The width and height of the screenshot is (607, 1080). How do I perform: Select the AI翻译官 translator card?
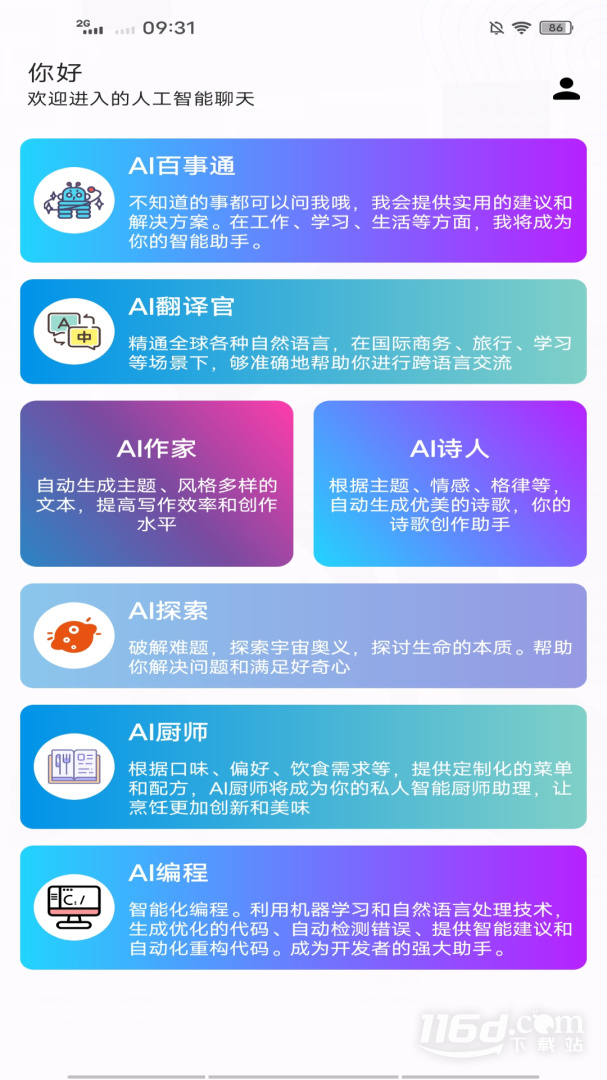click(303, 331)
